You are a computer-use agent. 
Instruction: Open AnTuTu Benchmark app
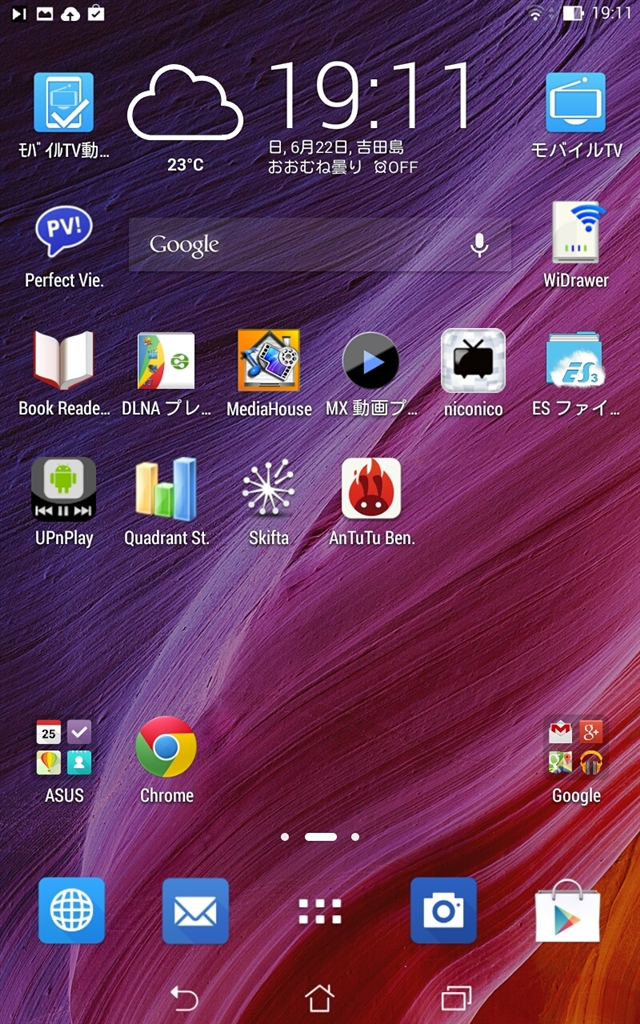(x=371, y=489)
